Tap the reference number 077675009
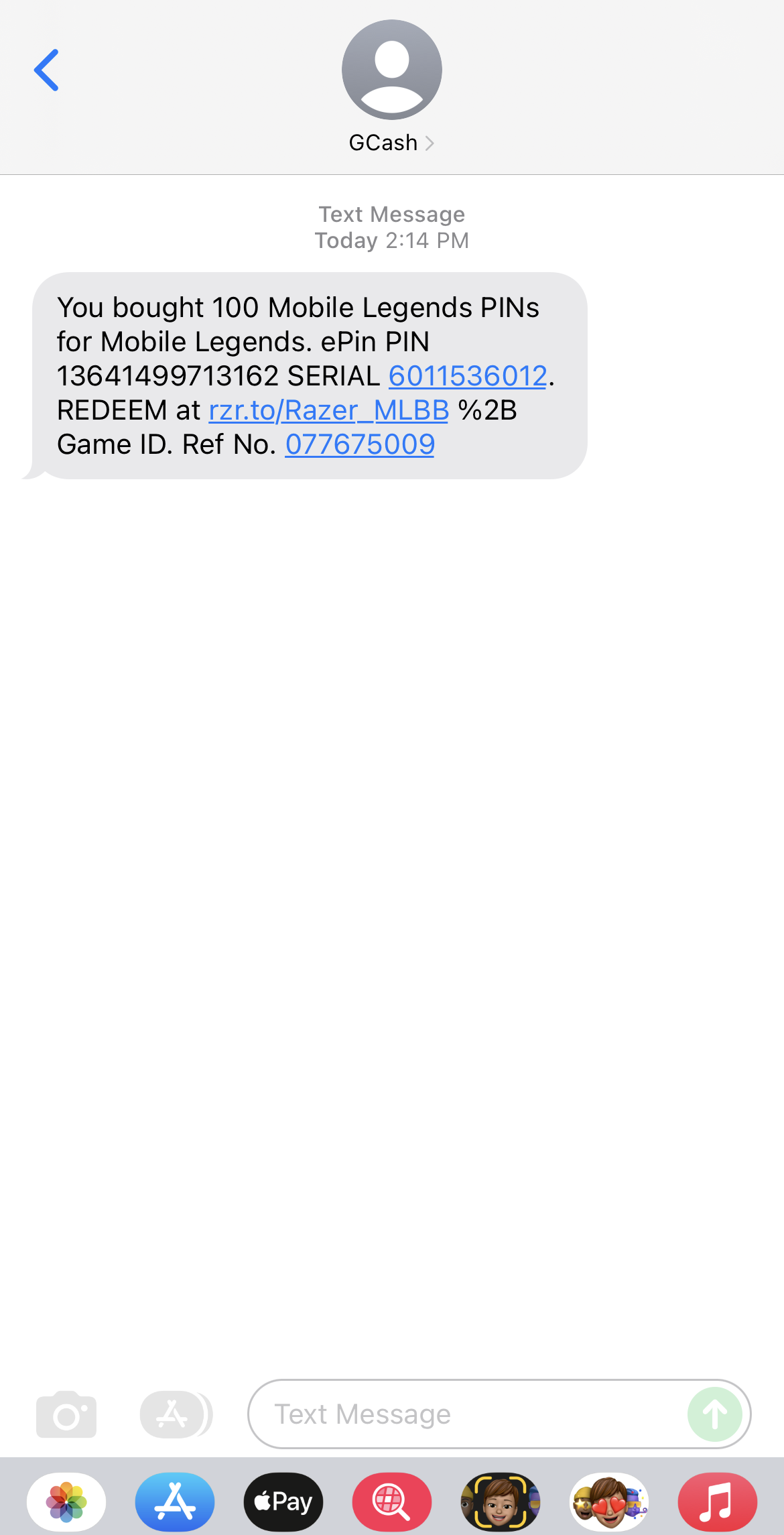 click(360, 444)
